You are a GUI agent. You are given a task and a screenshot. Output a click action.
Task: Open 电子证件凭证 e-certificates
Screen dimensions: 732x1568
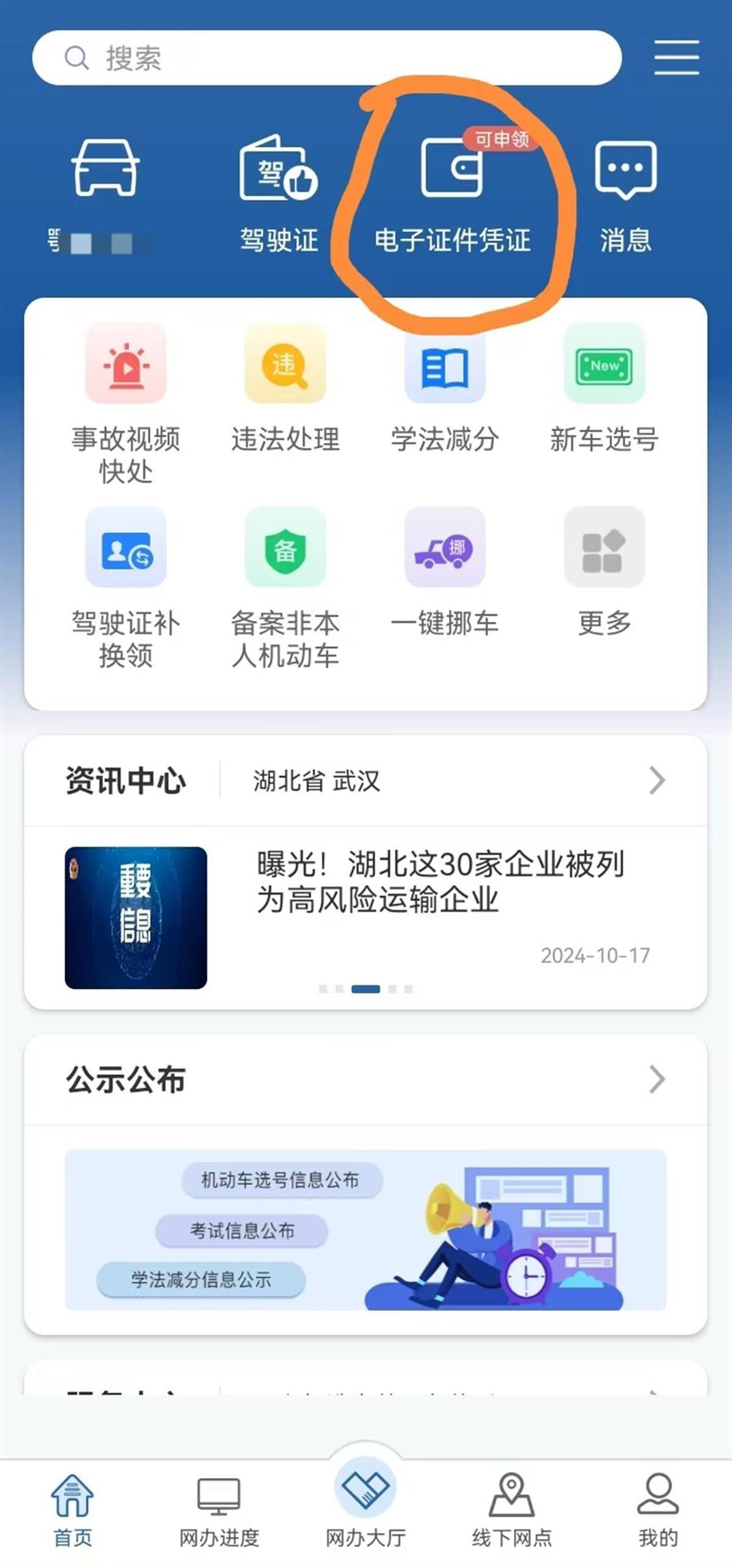coord(452,192)
